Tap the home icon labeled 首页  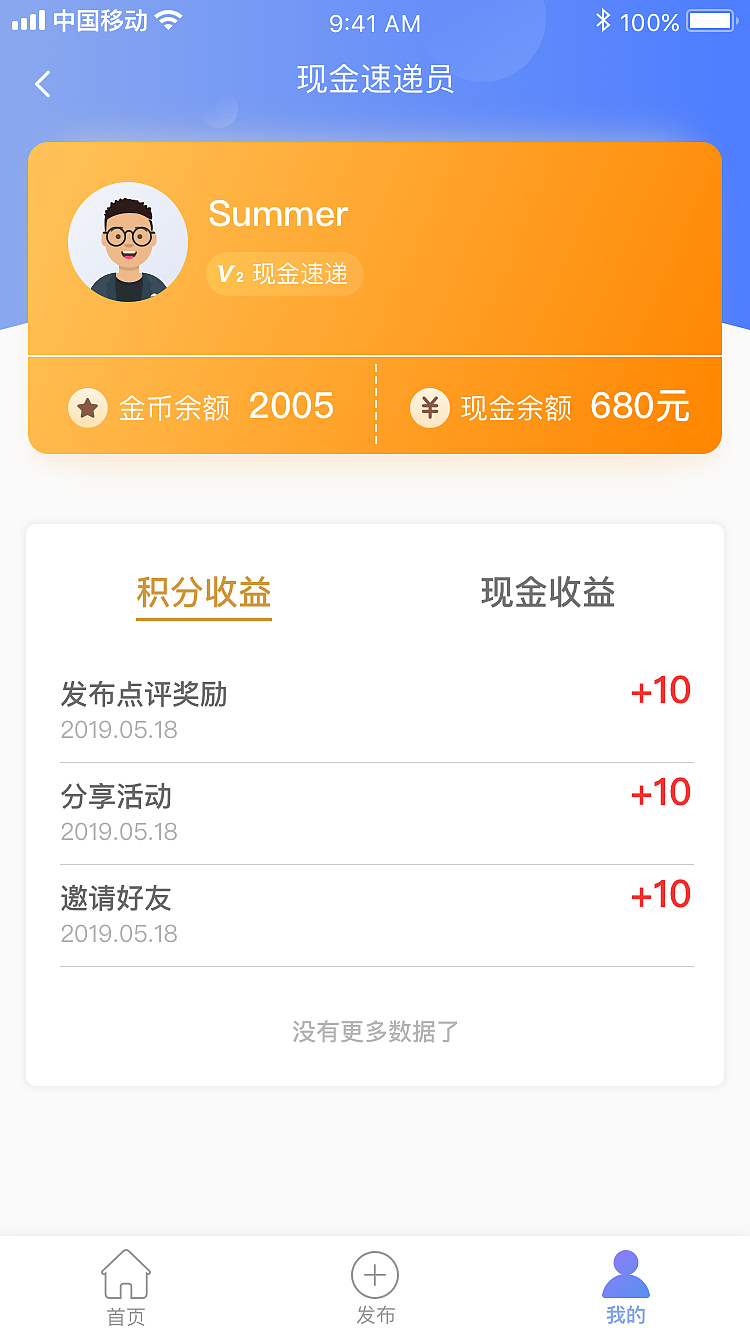[x=123, y=1278]
